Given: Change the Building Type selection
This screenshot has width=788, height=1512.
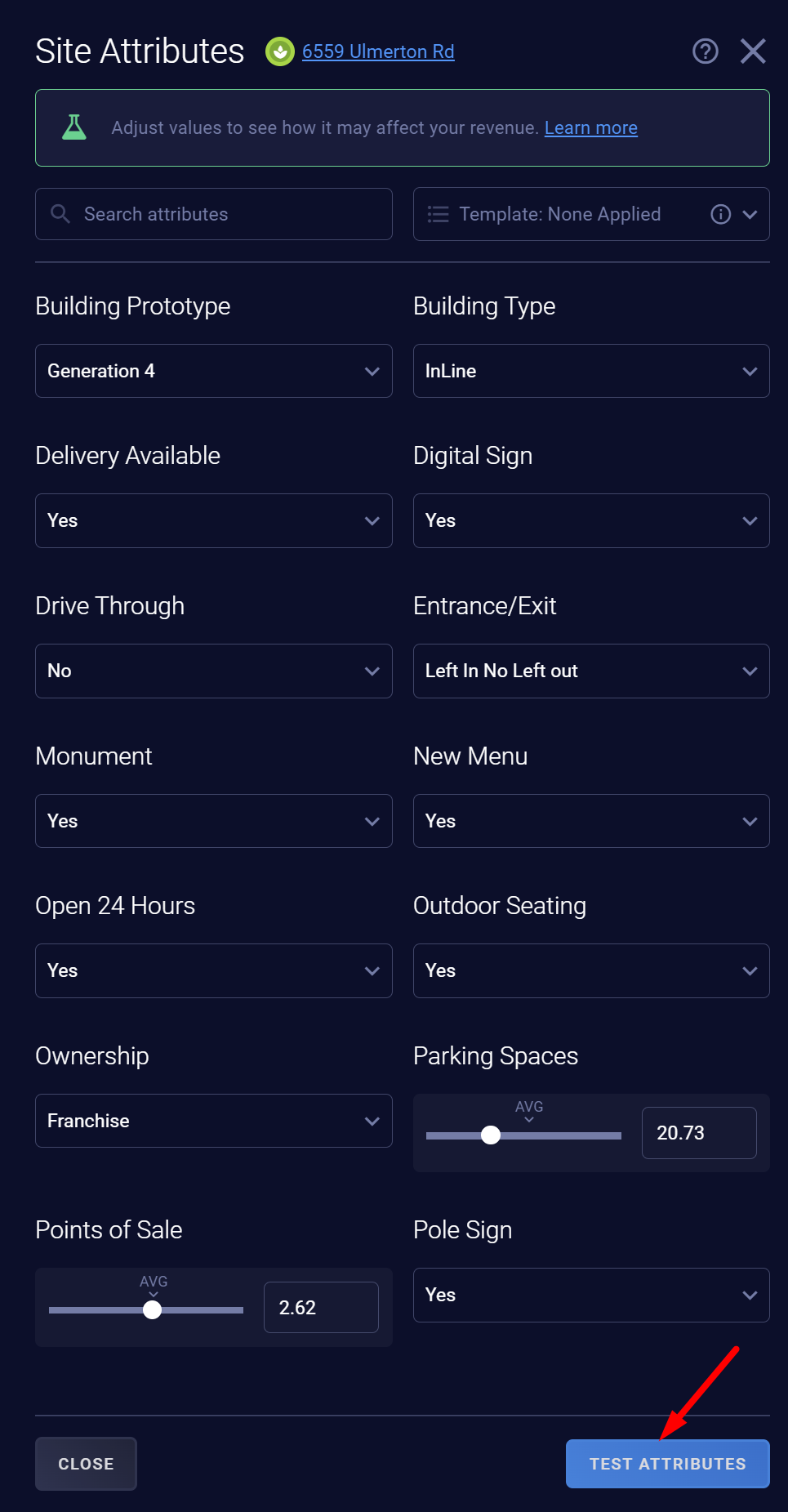Looking at the screenshot, I should [591, 371].
